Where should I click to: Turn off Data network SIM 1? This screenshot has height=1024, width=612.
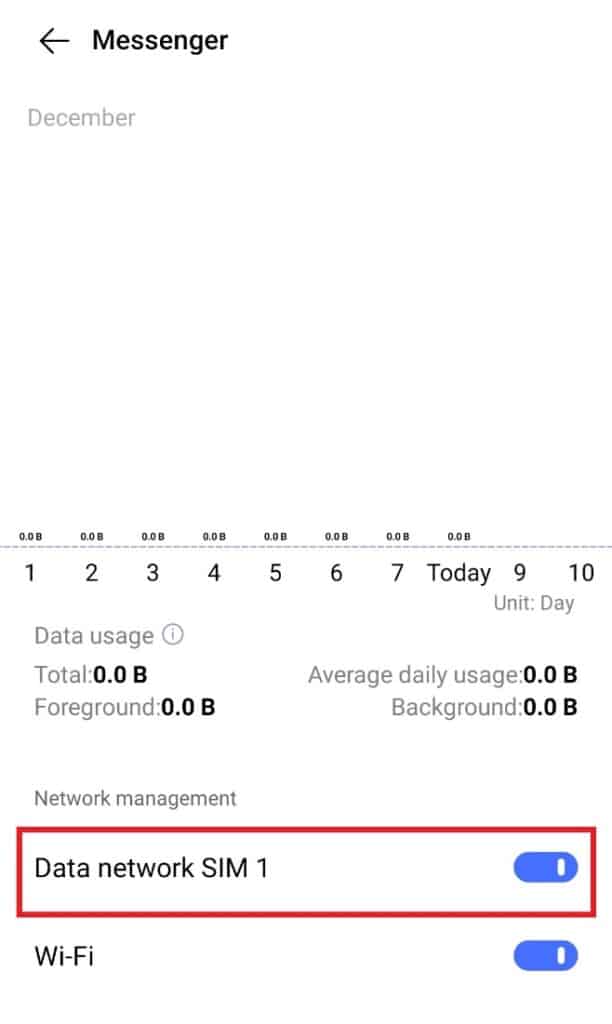pyautogui.click(x=545, y=868)
